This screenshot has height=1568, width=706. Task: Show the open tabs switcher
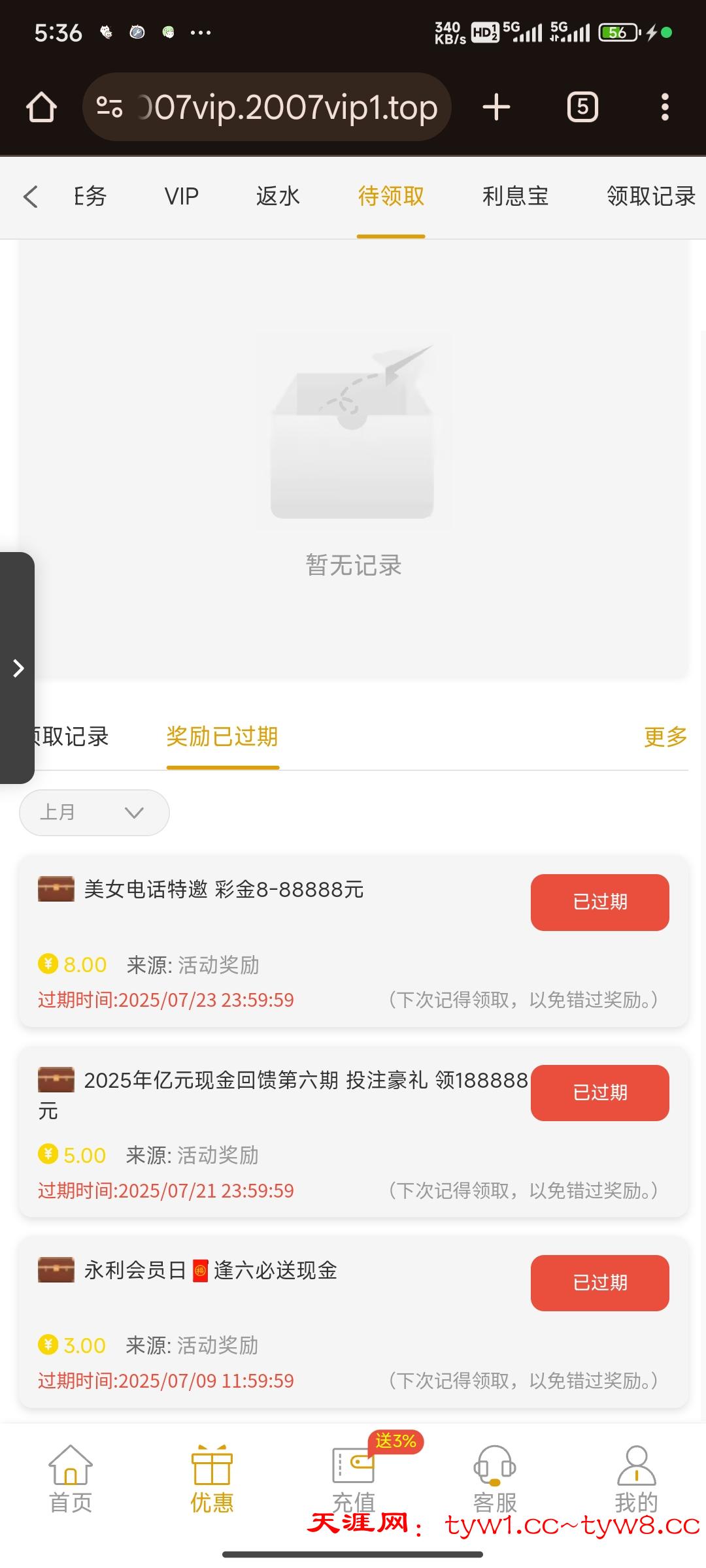coord(582,107)
